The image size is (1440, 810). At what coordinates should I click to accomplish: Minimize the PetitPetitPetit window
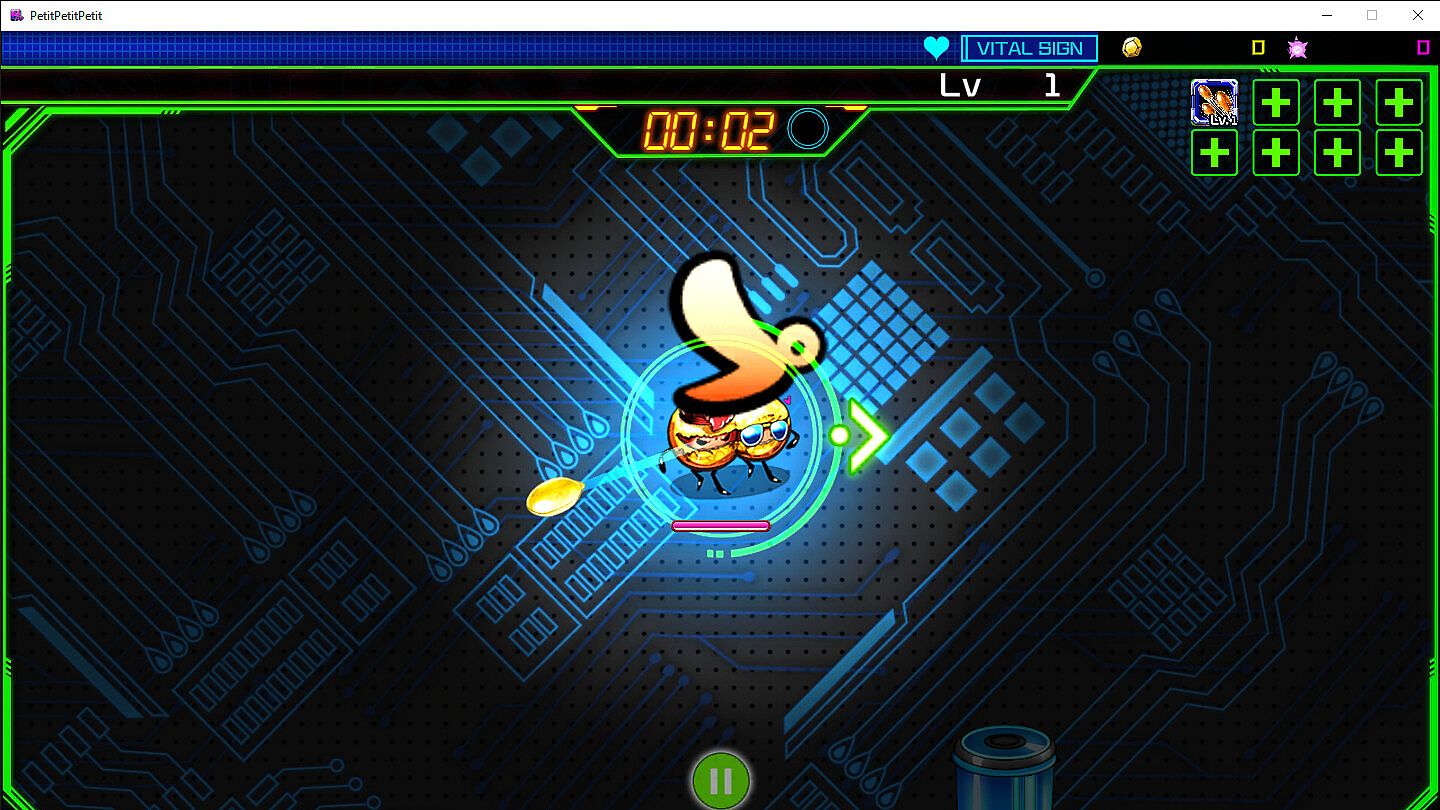pos(1326,15)
